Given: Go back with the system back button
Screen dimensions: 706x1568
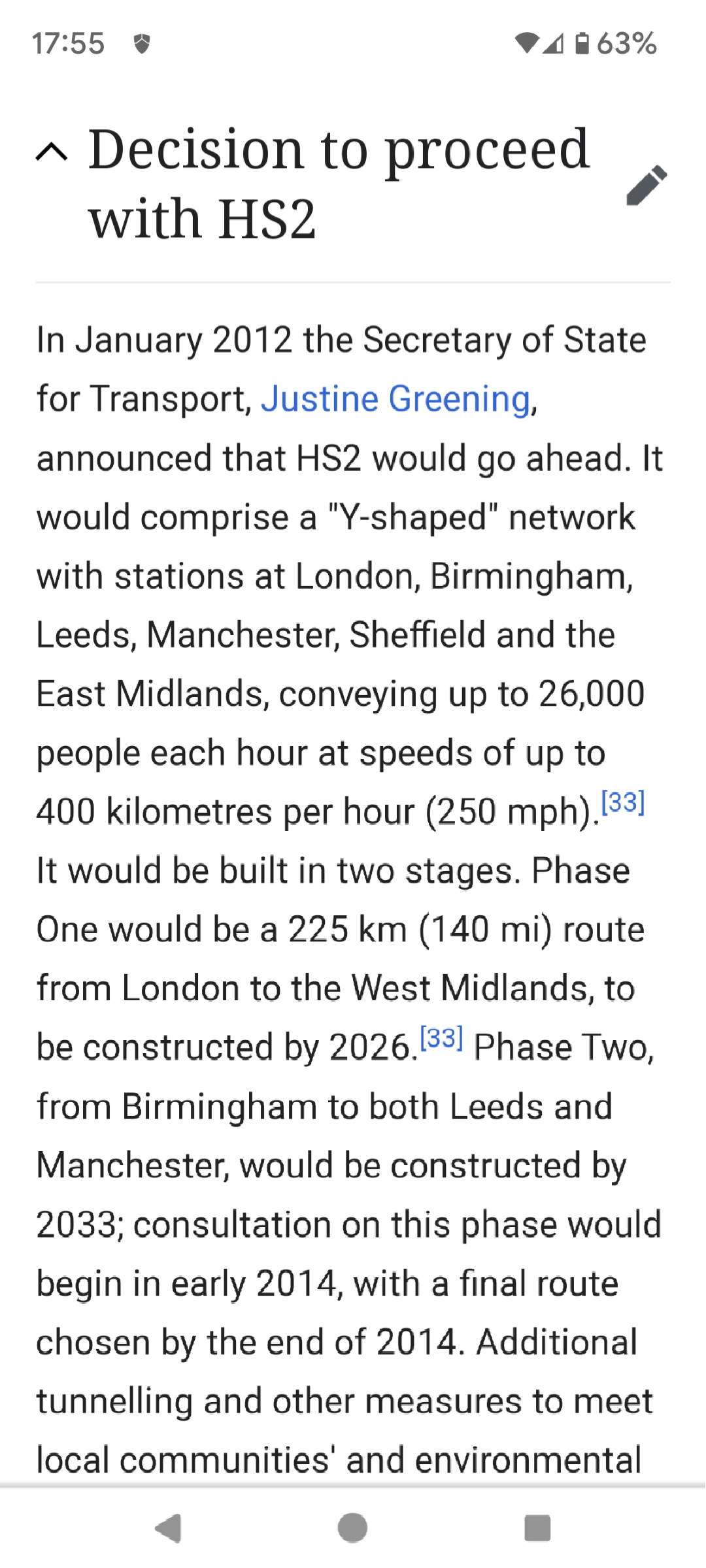Looking at the screenshot, I should [x=168, y=1528].
